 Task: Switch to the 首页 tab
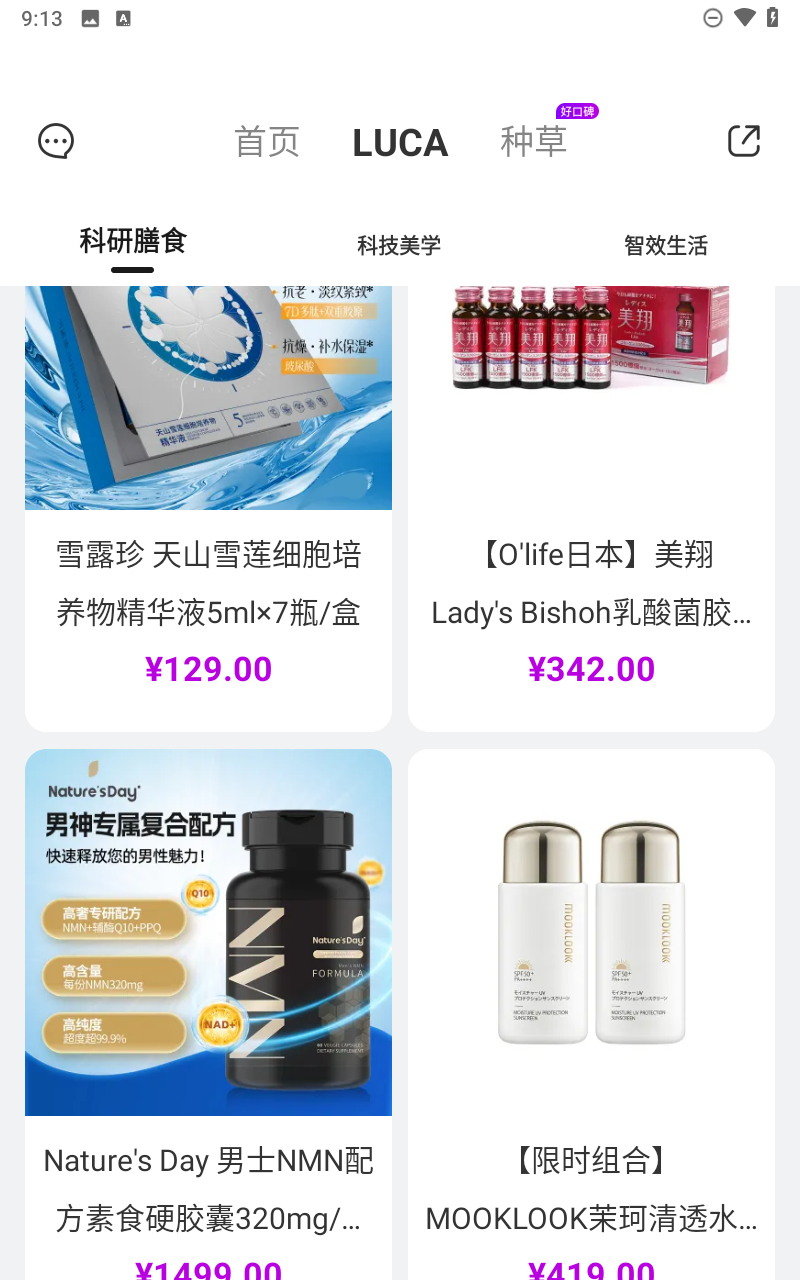267,142
